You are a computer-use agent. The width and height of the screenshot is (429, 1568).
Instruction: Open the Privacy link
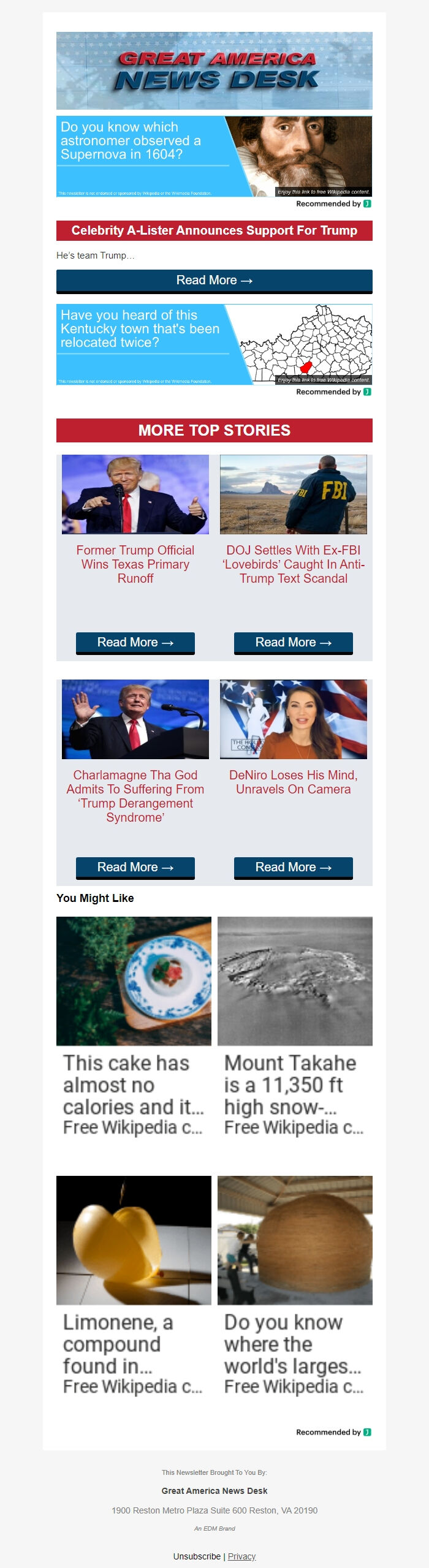(x=241, y=1556)
